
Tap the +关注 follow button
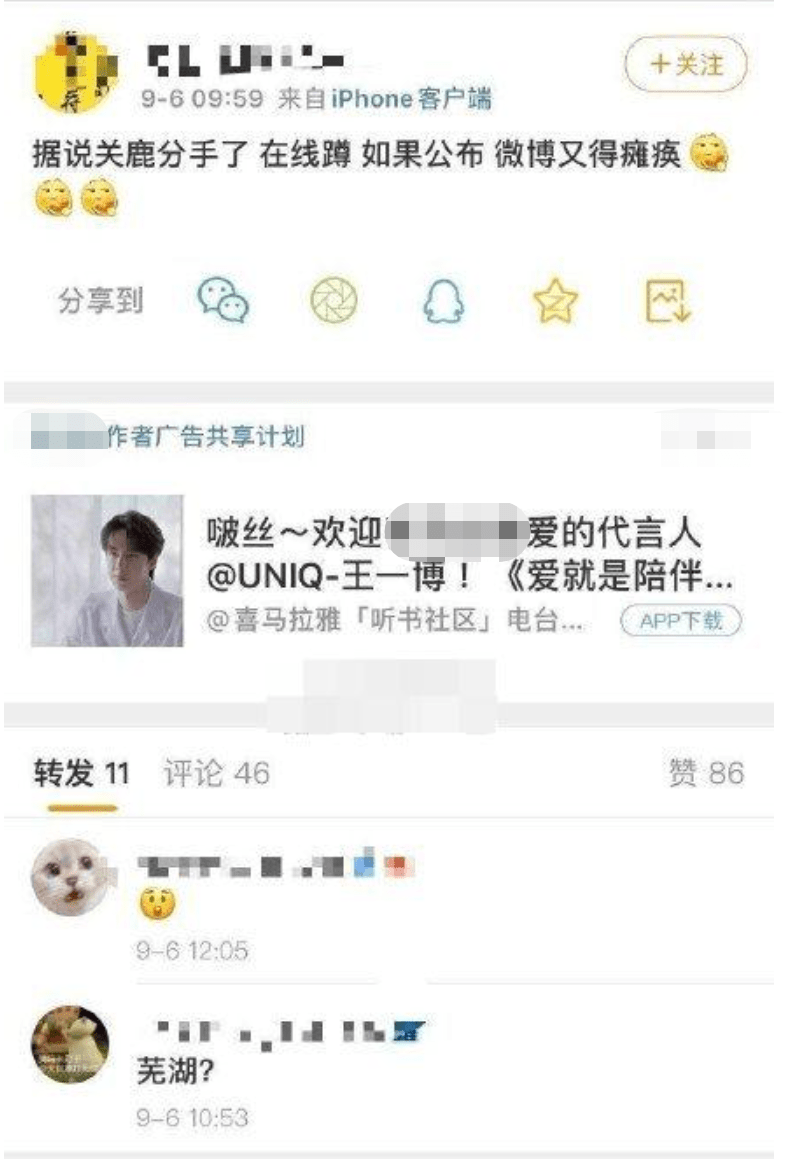(686, 65)
